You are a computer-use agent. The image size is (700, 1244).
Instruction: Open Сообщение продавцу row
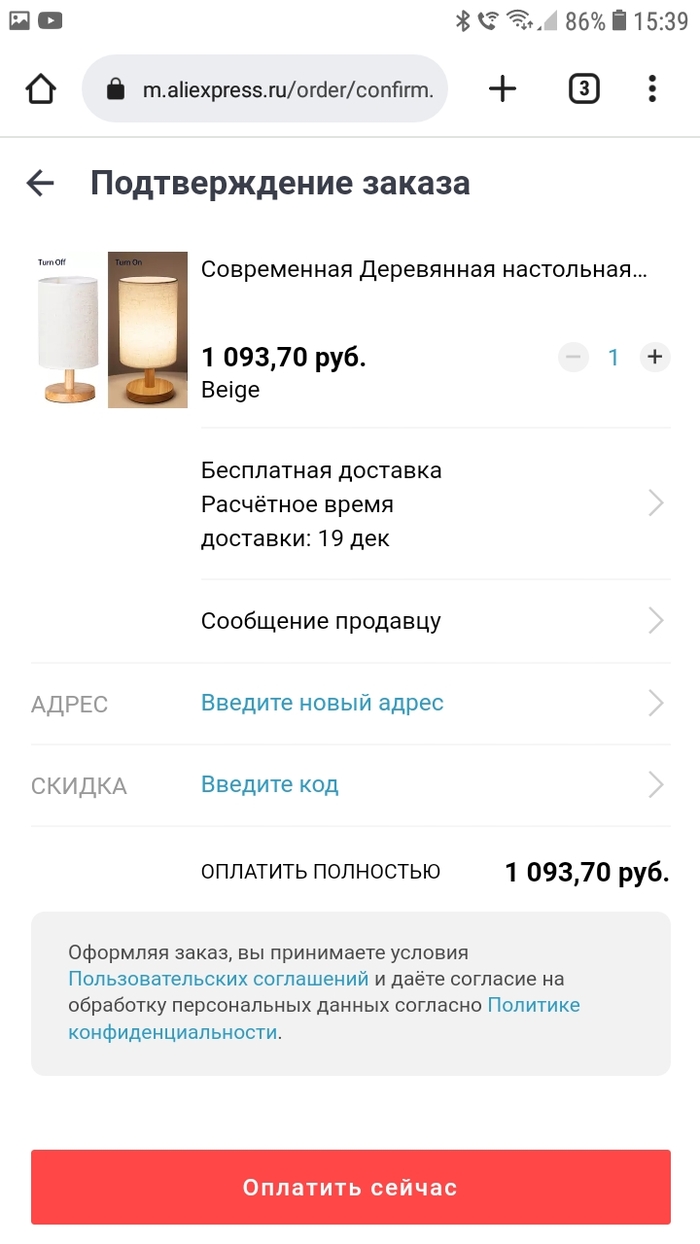pos(430,621)
